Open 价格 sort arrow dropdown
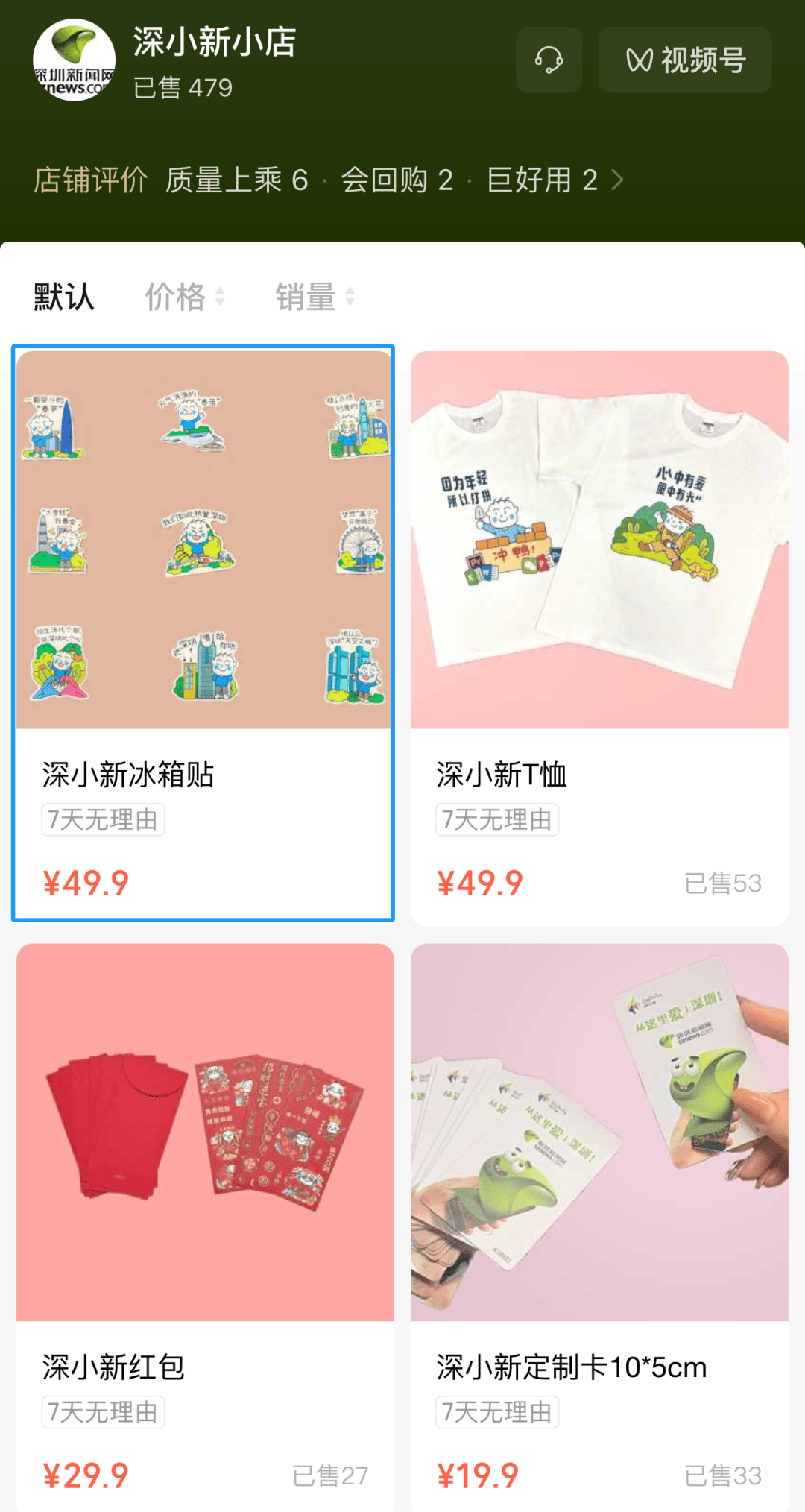The height and width of the screenshot is (1512, 805). 219,297
